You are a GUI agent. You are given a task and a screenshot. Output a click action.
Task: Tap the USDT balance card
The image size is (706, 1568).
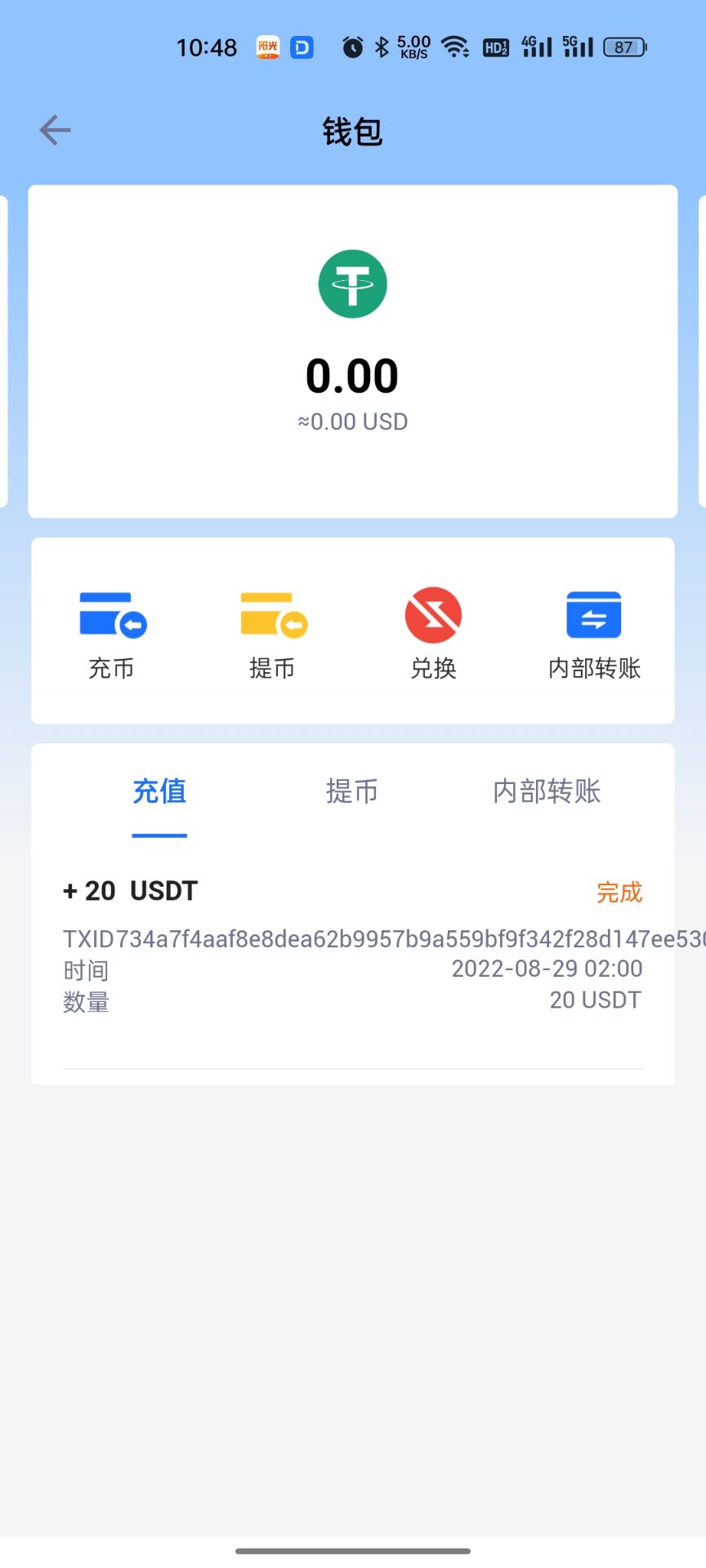tap(352, 351)
